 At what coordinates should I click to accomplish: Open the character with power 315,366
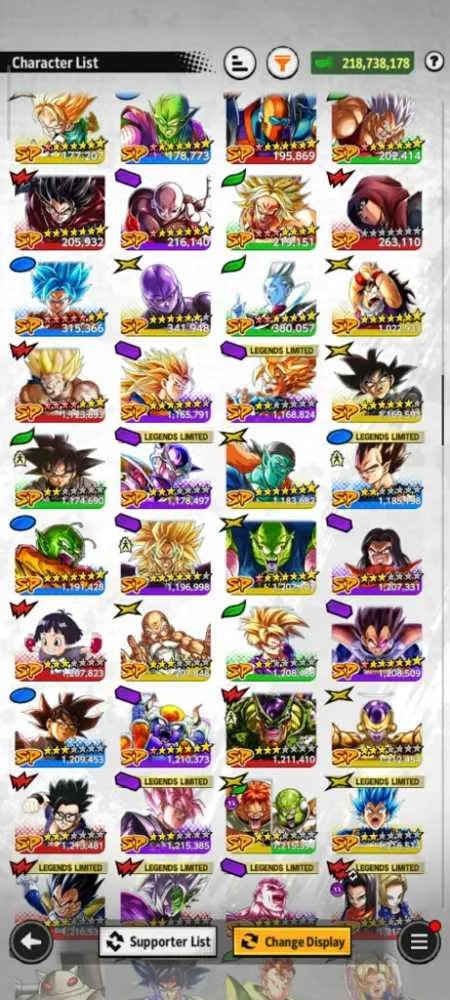[60, 300]
